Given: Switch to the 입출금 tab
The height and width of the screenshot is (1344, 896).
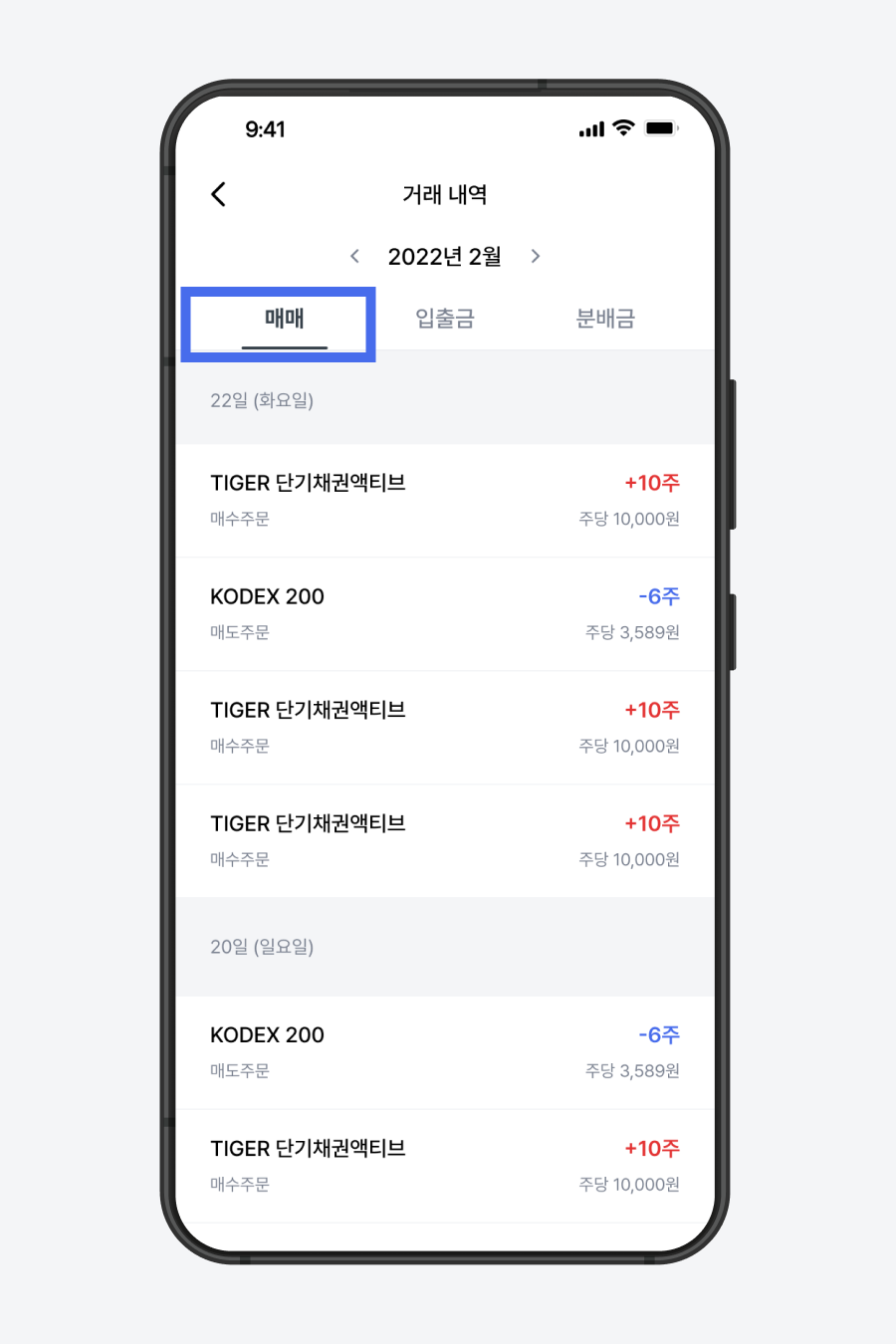Looking at the screenshot, I should (444, 320).
